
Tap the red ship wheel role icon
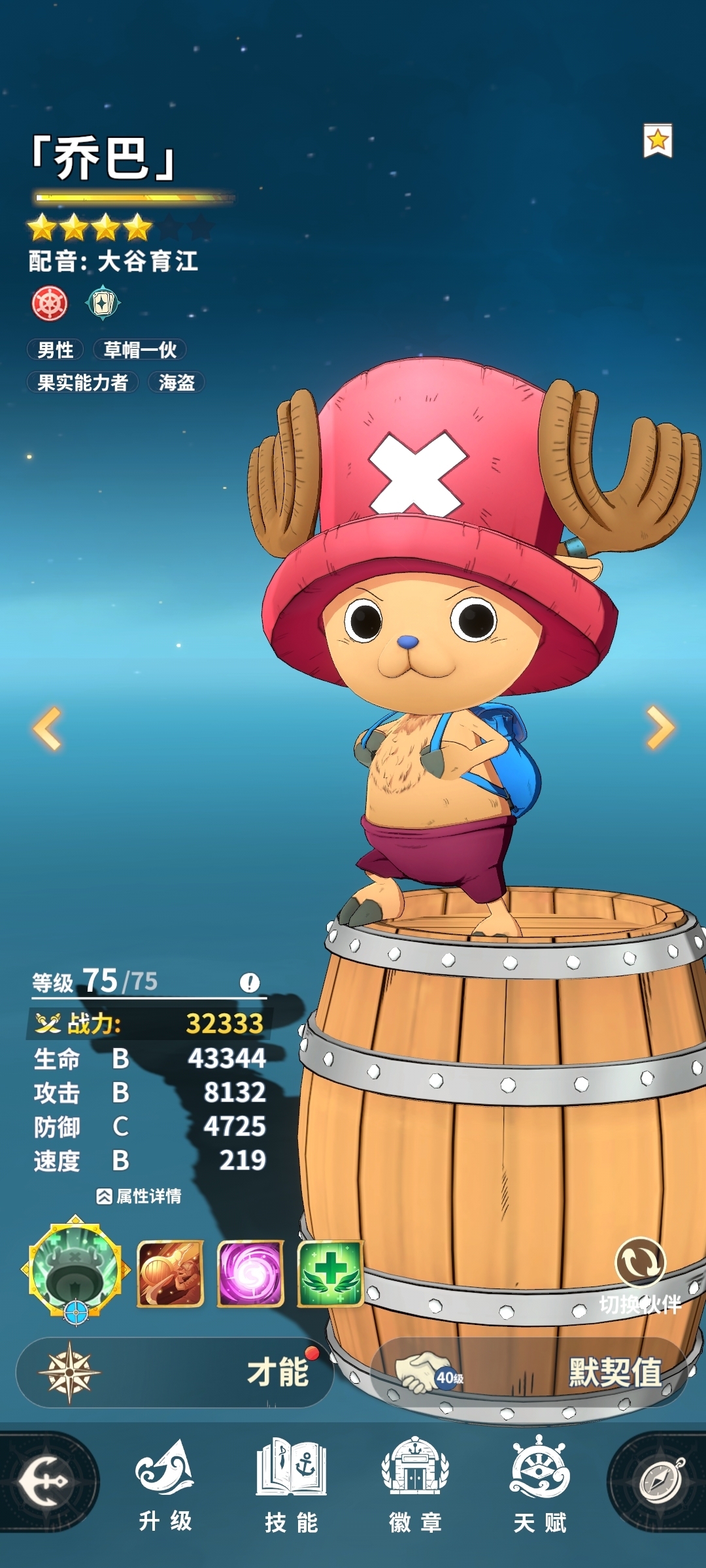pos(50,304)
